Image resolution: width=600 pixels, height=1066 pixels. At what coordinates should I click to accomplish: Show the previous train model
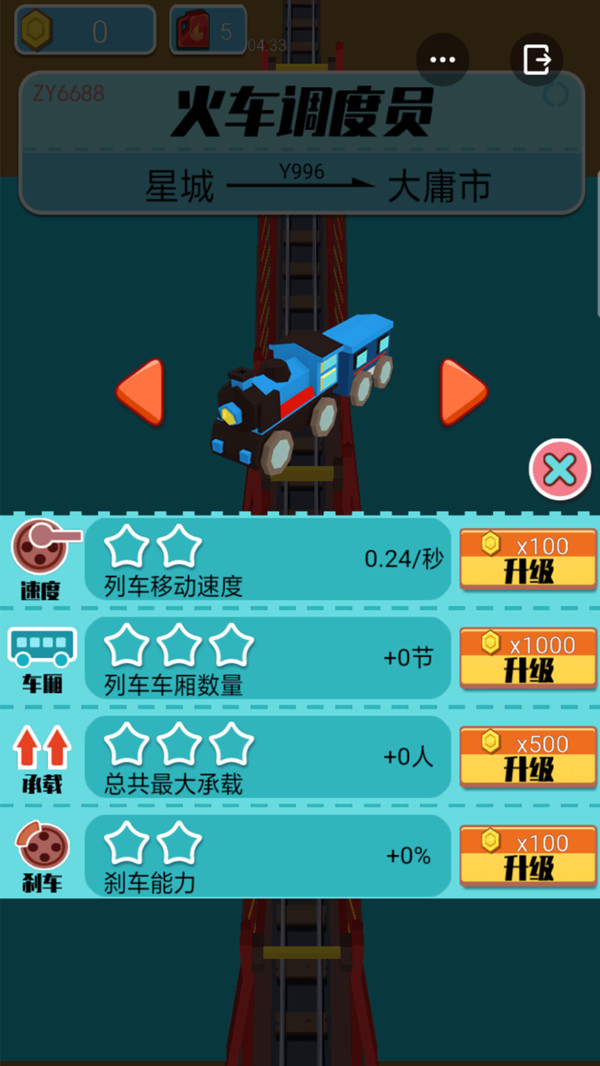pyautogui.click(x=140, y=391)
